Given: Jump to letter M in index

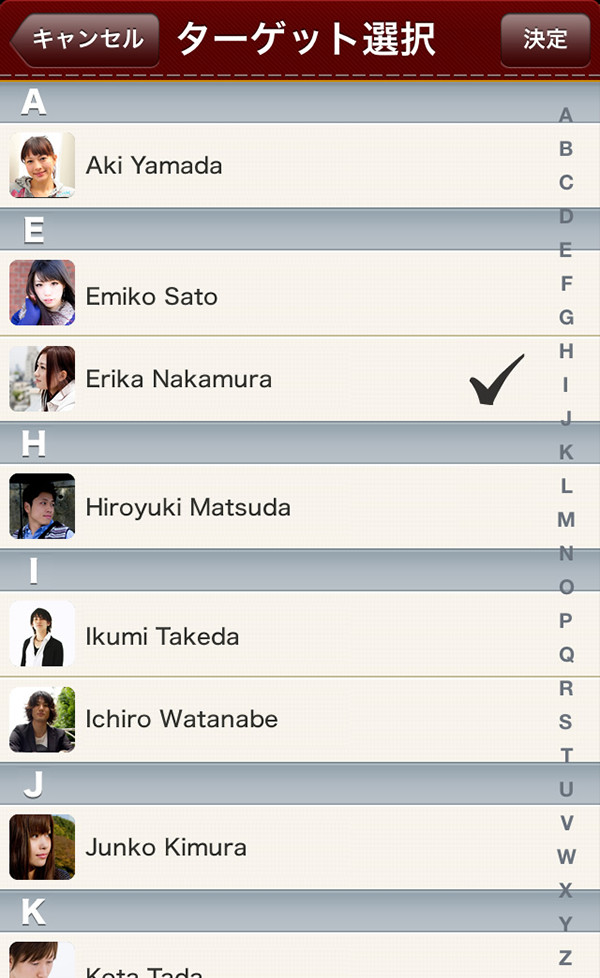Looking at the screenshot, I should pyautogui.click(x=566, y=519).
